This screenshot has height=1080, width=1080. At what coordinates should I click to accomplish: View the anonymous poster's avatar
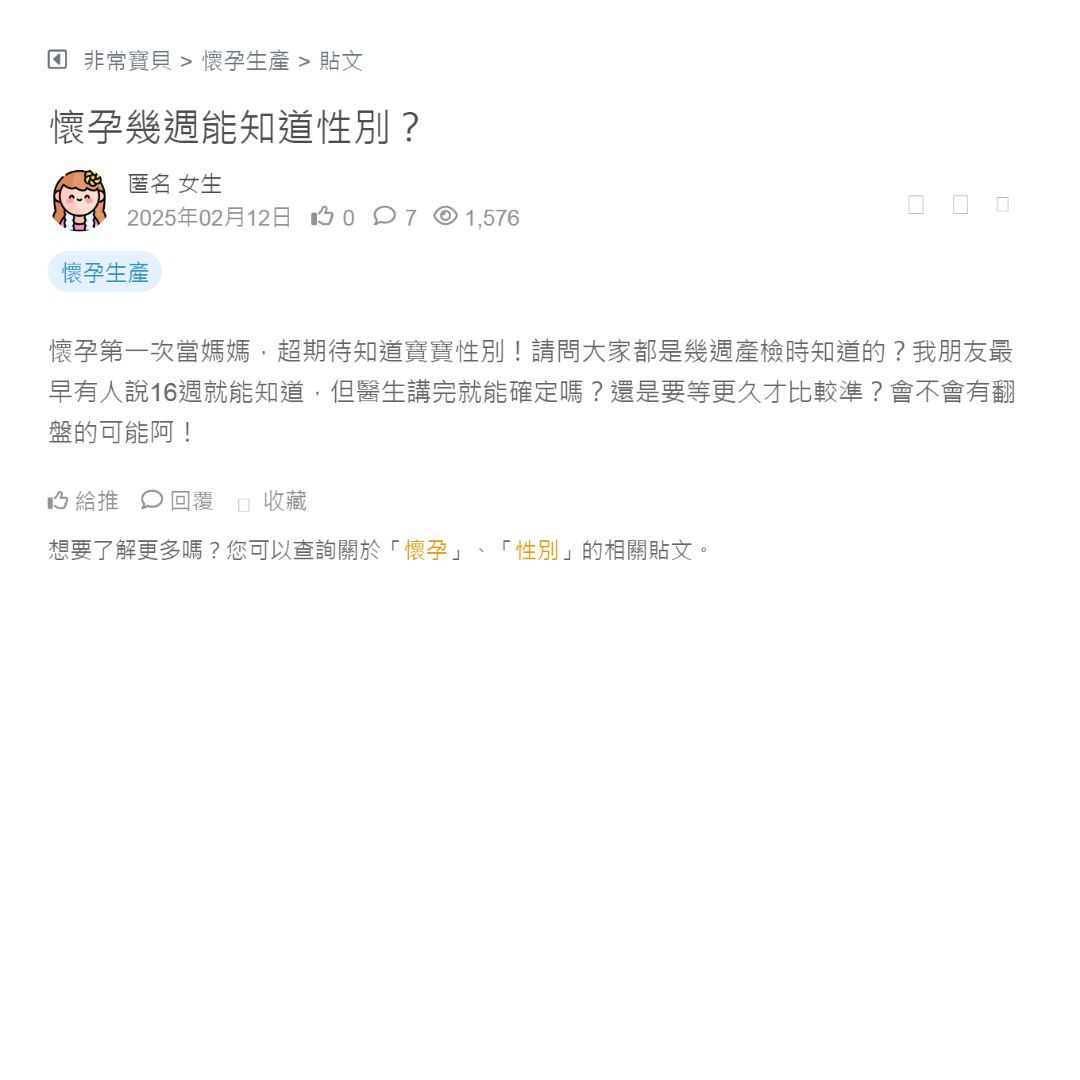(x=79, y=200)
